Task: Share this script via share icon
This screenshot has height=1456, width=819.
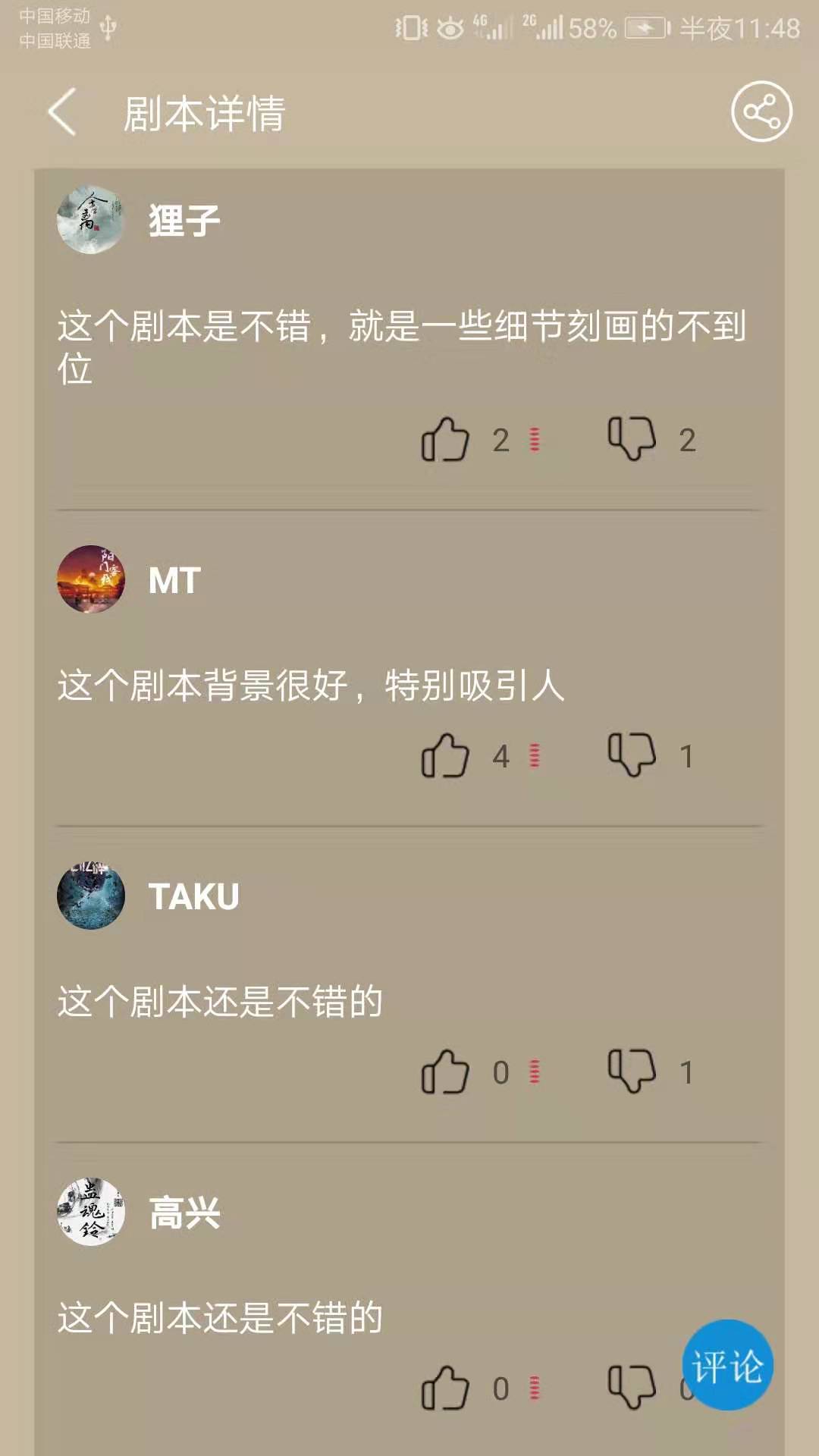Action: (761, 111)
